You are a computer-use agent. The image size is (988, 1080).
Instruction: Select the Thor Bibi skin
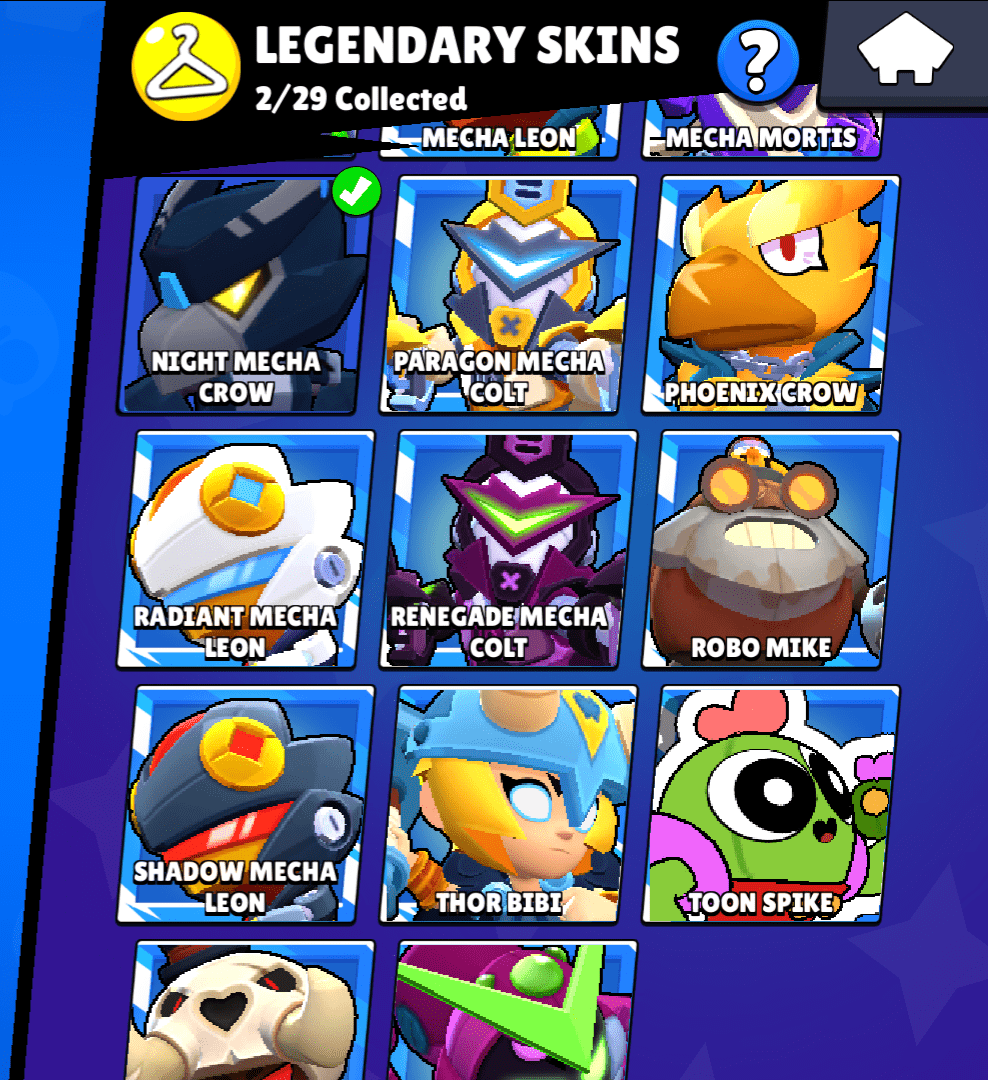(x=508, y=805)
